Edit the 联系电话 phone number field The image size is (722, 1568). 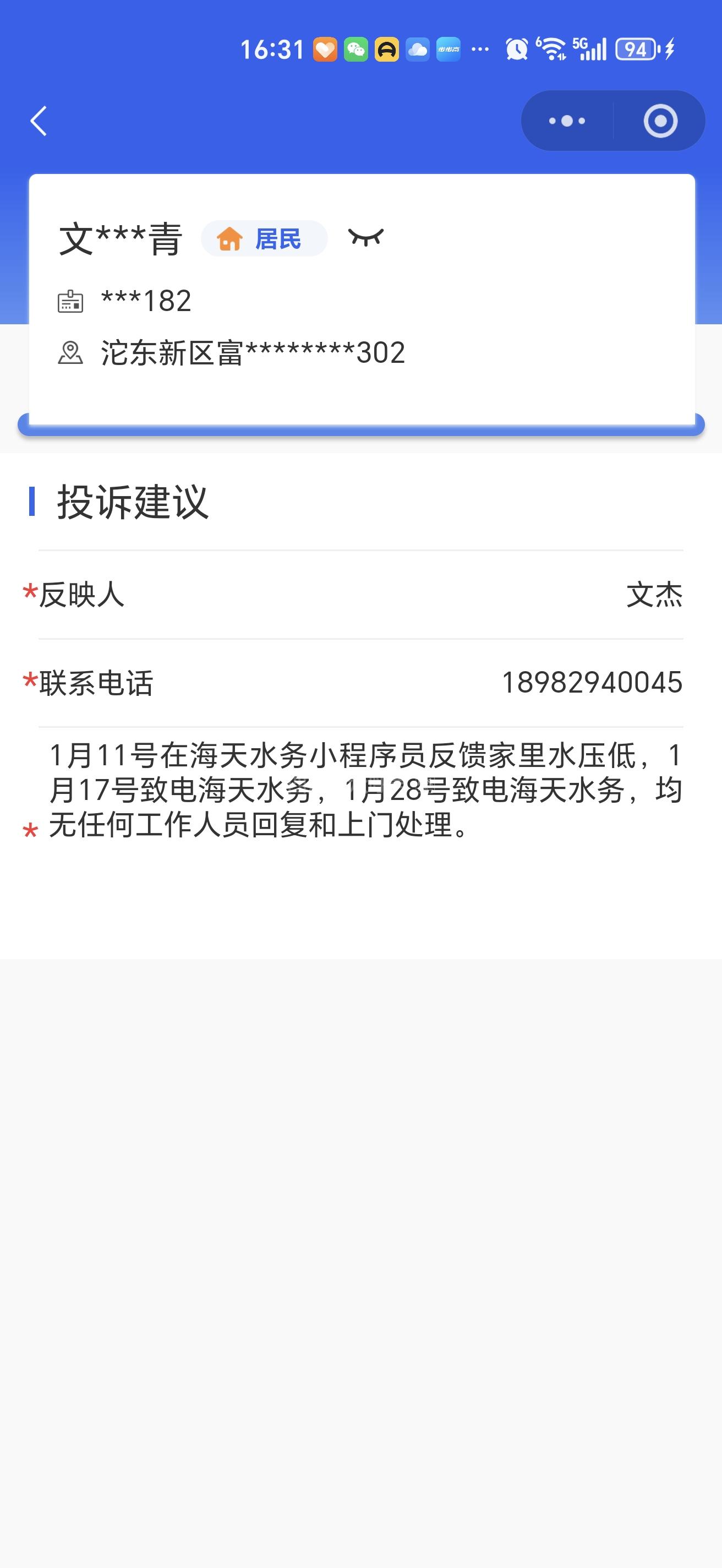pyautogui.click(x=591, y=682)
